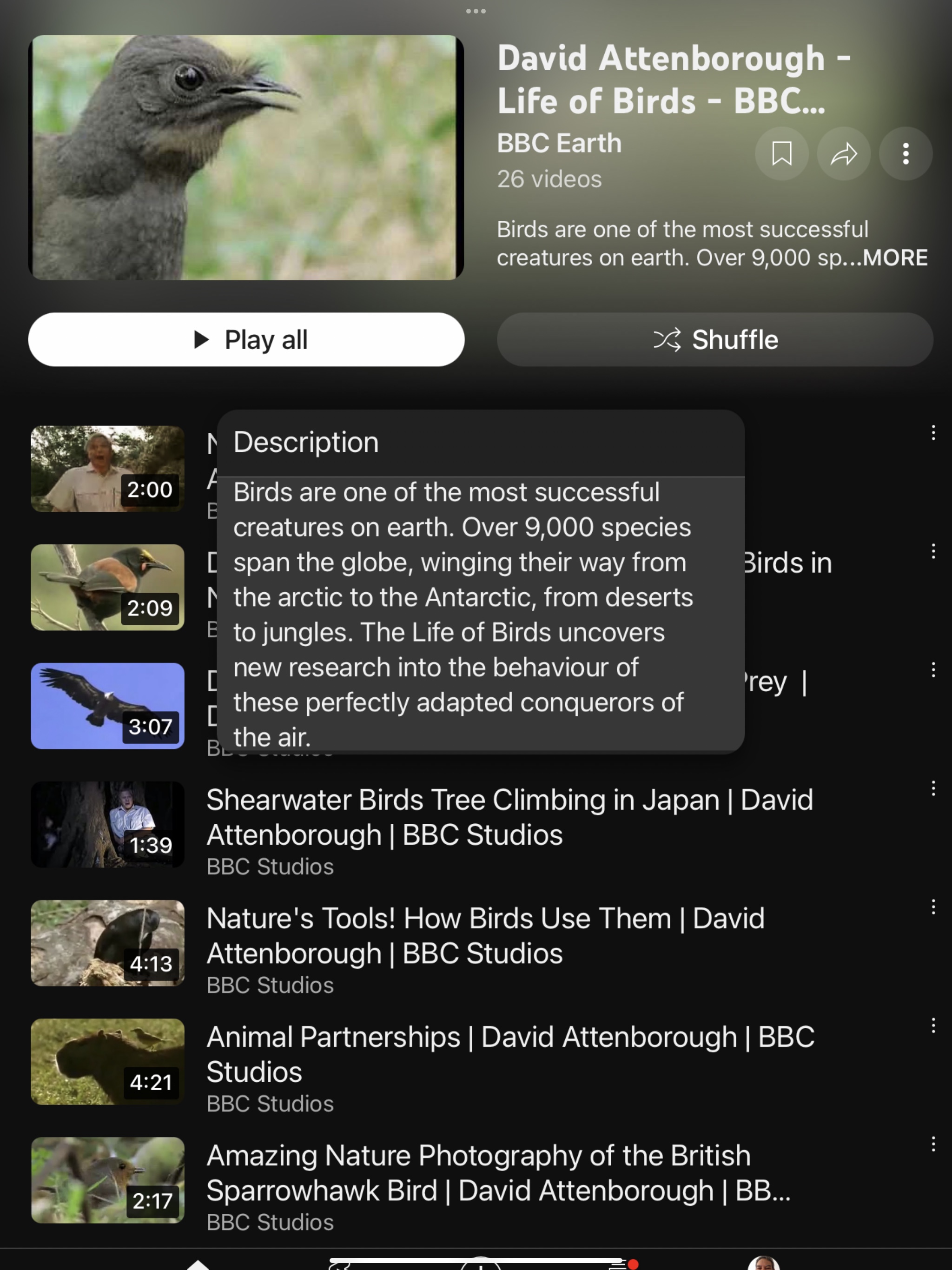This screenshot has width=952, height=1270.
Task: Play Shearwater Birds Tree Climbing in Japan
Action: 509,816
